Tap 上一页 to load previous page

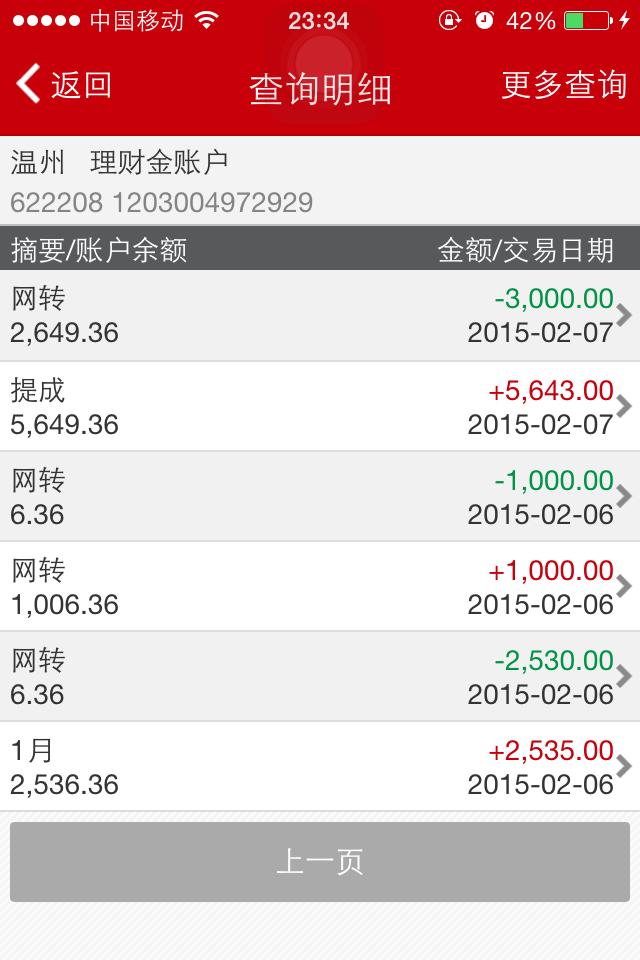coord(320,862)
